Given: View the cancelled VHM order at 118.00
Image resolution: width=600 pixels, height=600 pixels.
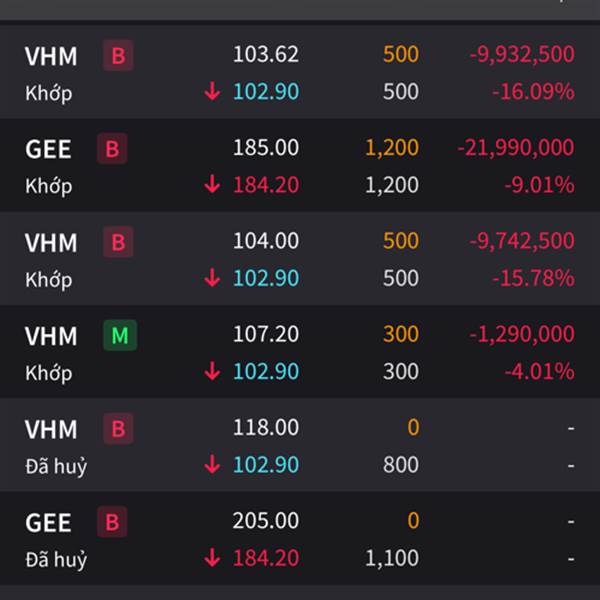Looking at the screenshot, I should (x=300, y=445).
